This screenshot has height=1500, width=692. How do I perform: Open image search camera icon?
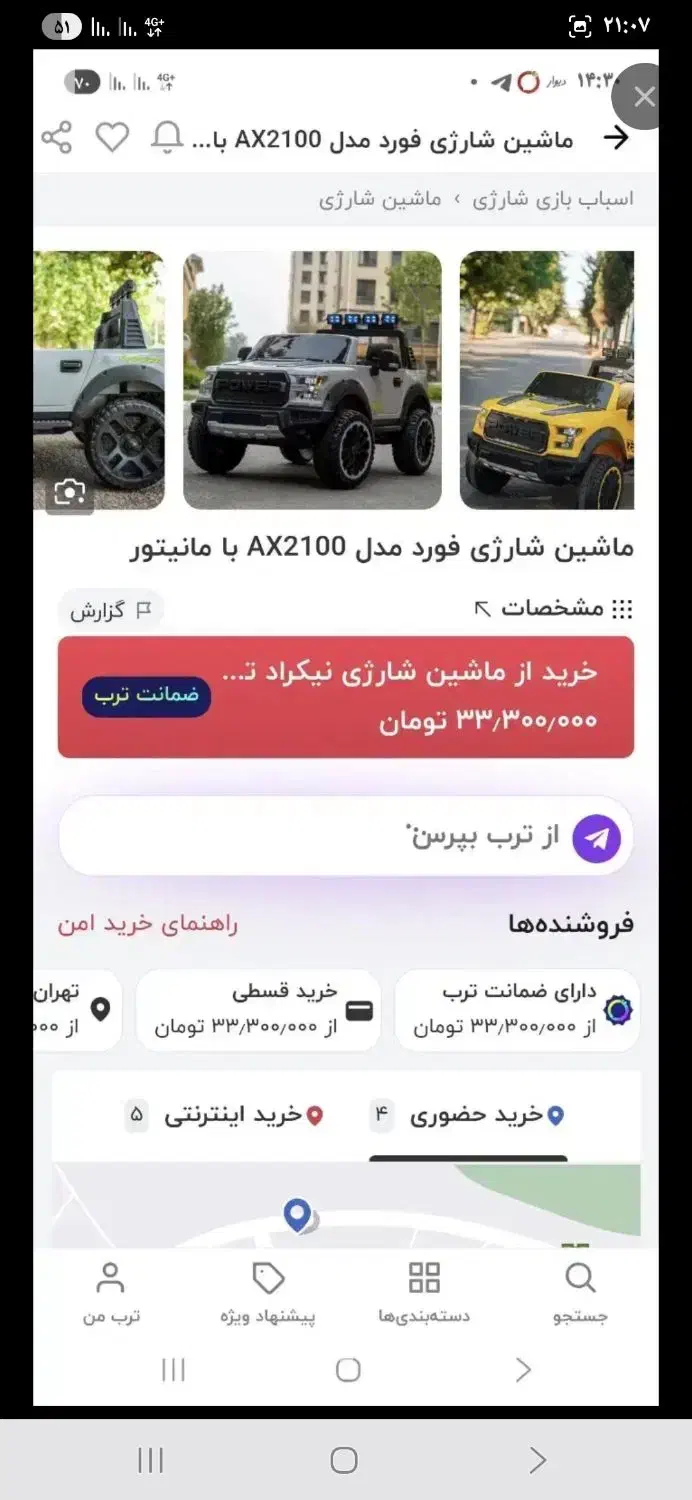tap(70, 491)
